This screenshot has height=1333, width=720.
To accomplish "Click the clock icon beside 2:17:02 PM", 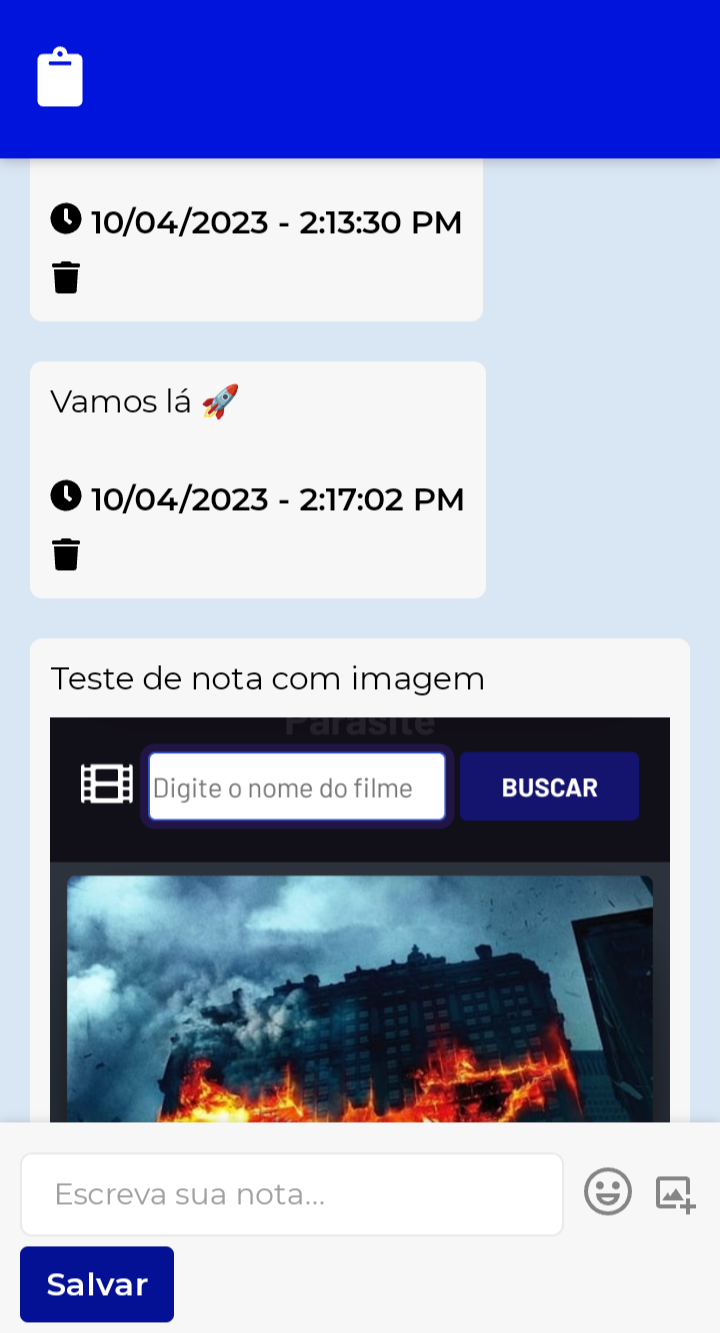I will 66,495.
